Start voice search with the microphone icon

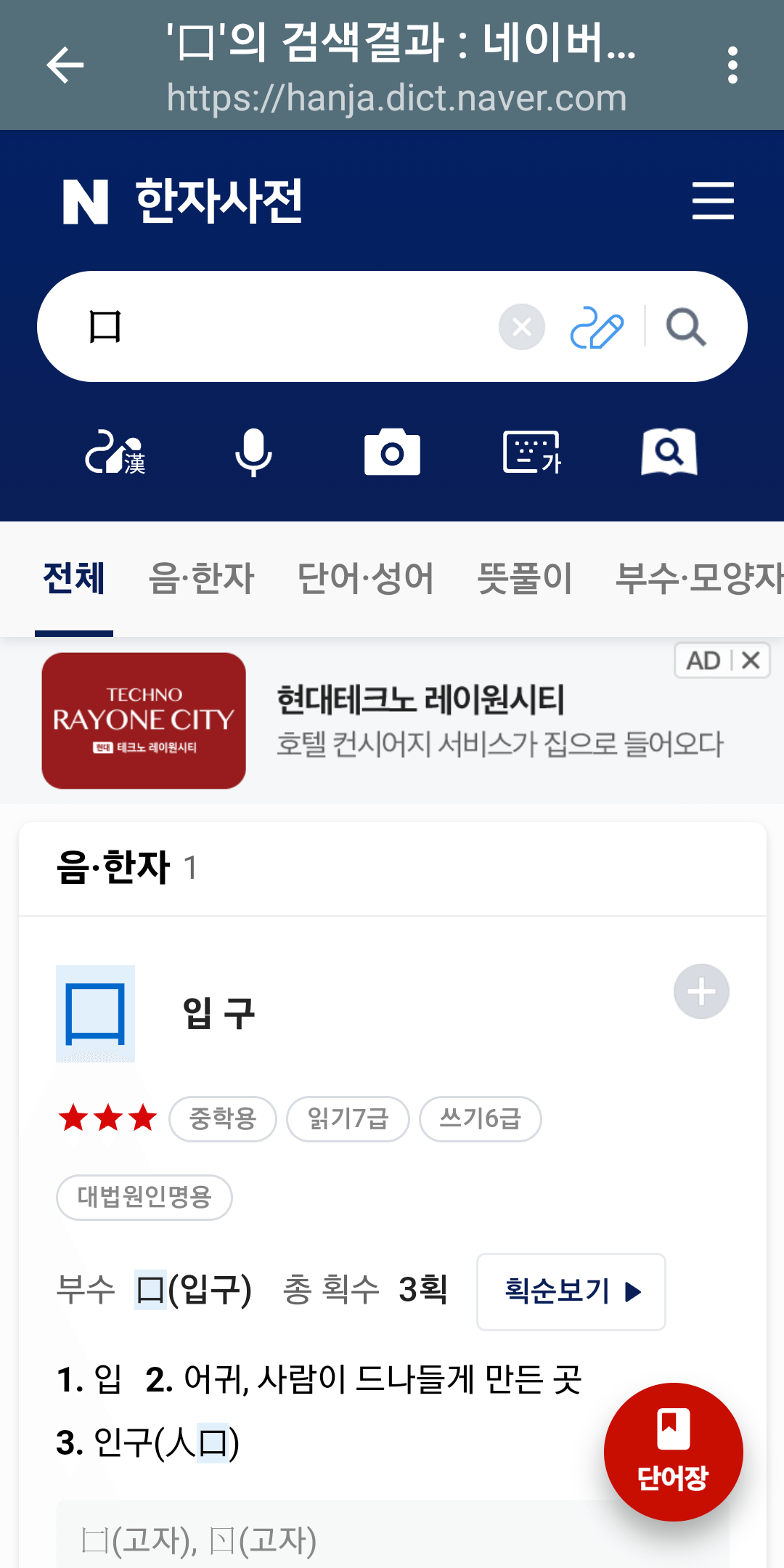click(254, 452)
